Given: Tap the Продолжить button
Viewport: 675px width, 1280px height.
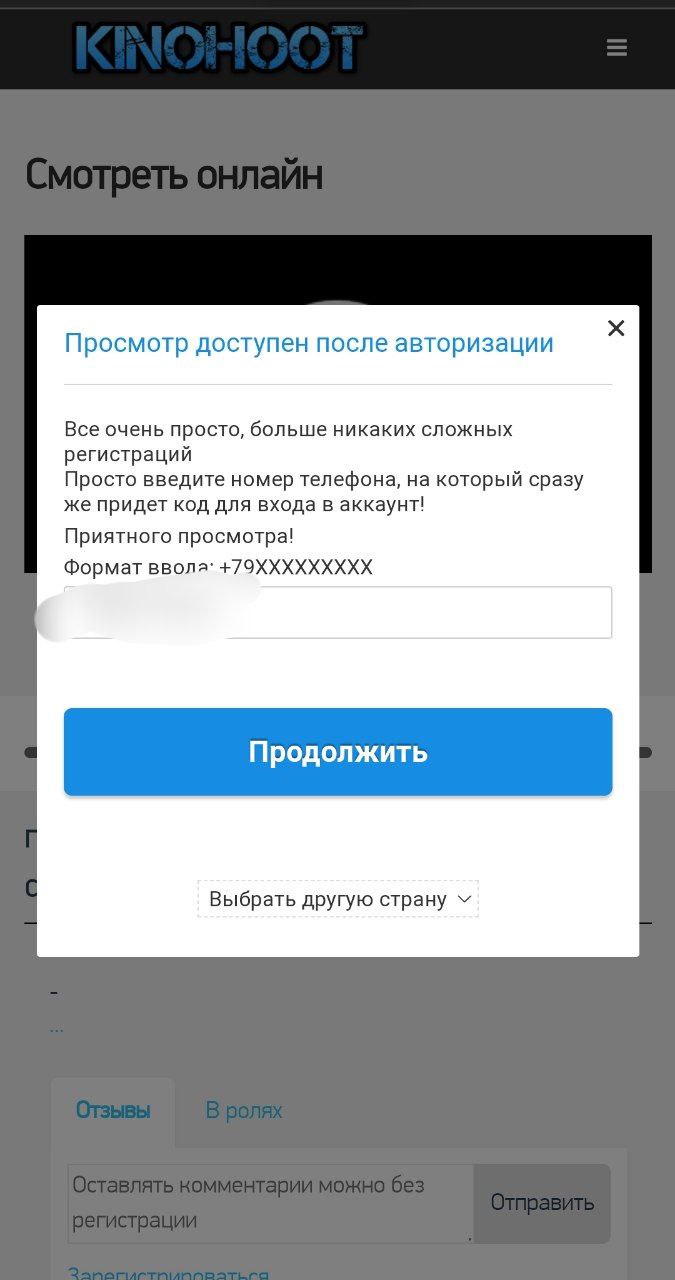Looking at the screenshot, I should coord(338,752).
